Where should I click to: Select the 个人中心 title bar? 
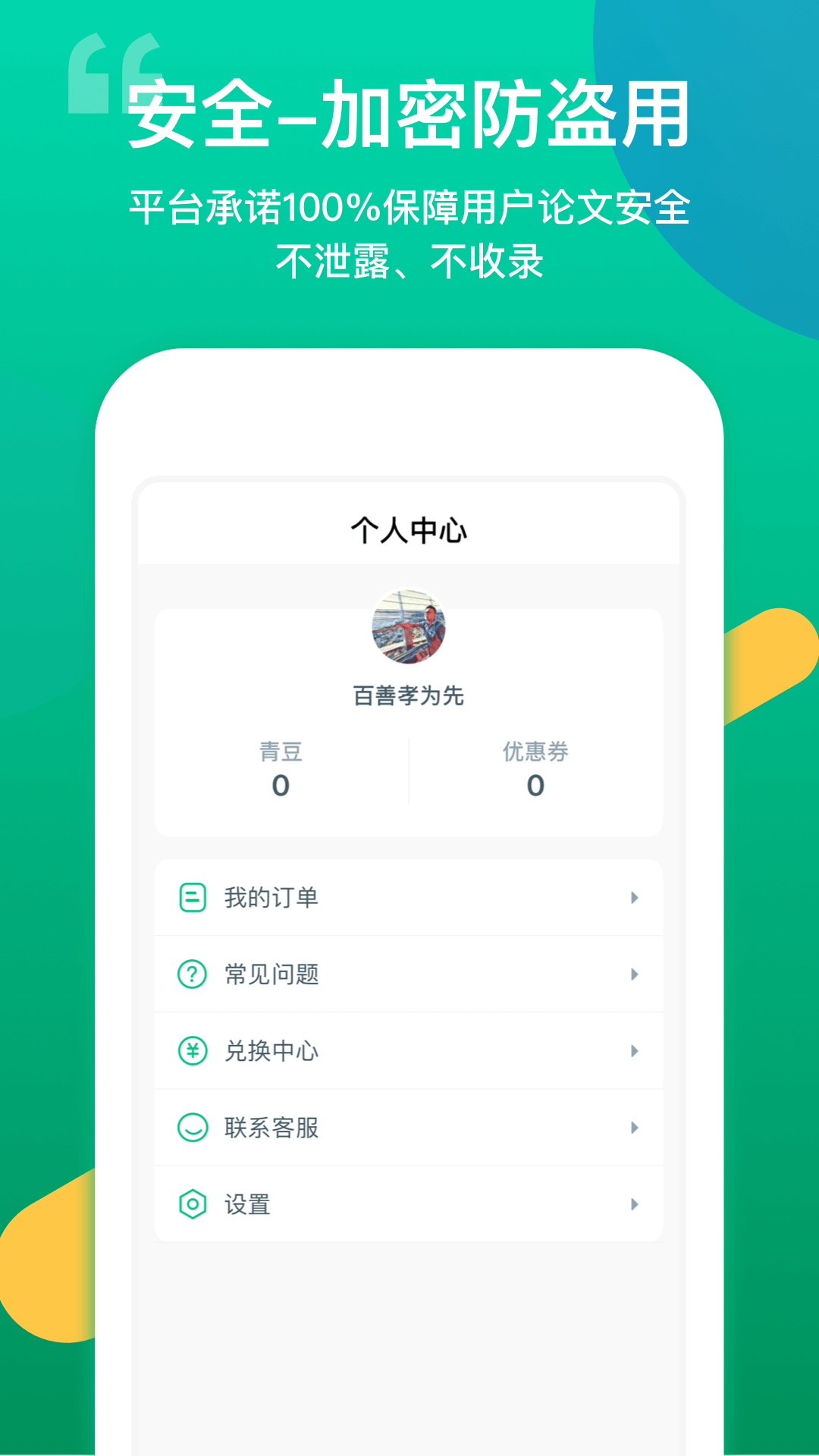tap(408, 531)
